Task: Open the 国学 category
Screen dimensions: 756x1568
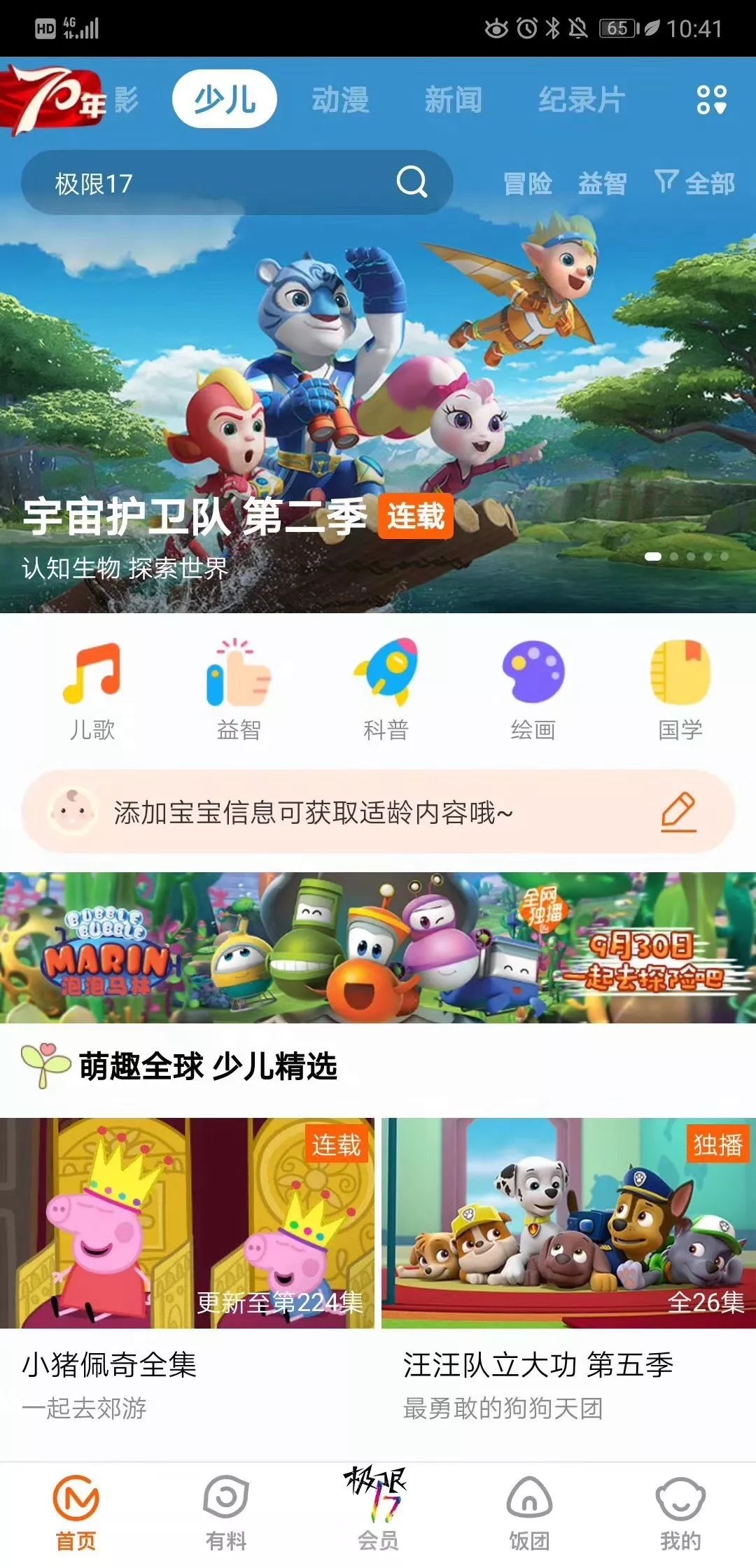Action: pyautogui.click(x=680, y=690)
